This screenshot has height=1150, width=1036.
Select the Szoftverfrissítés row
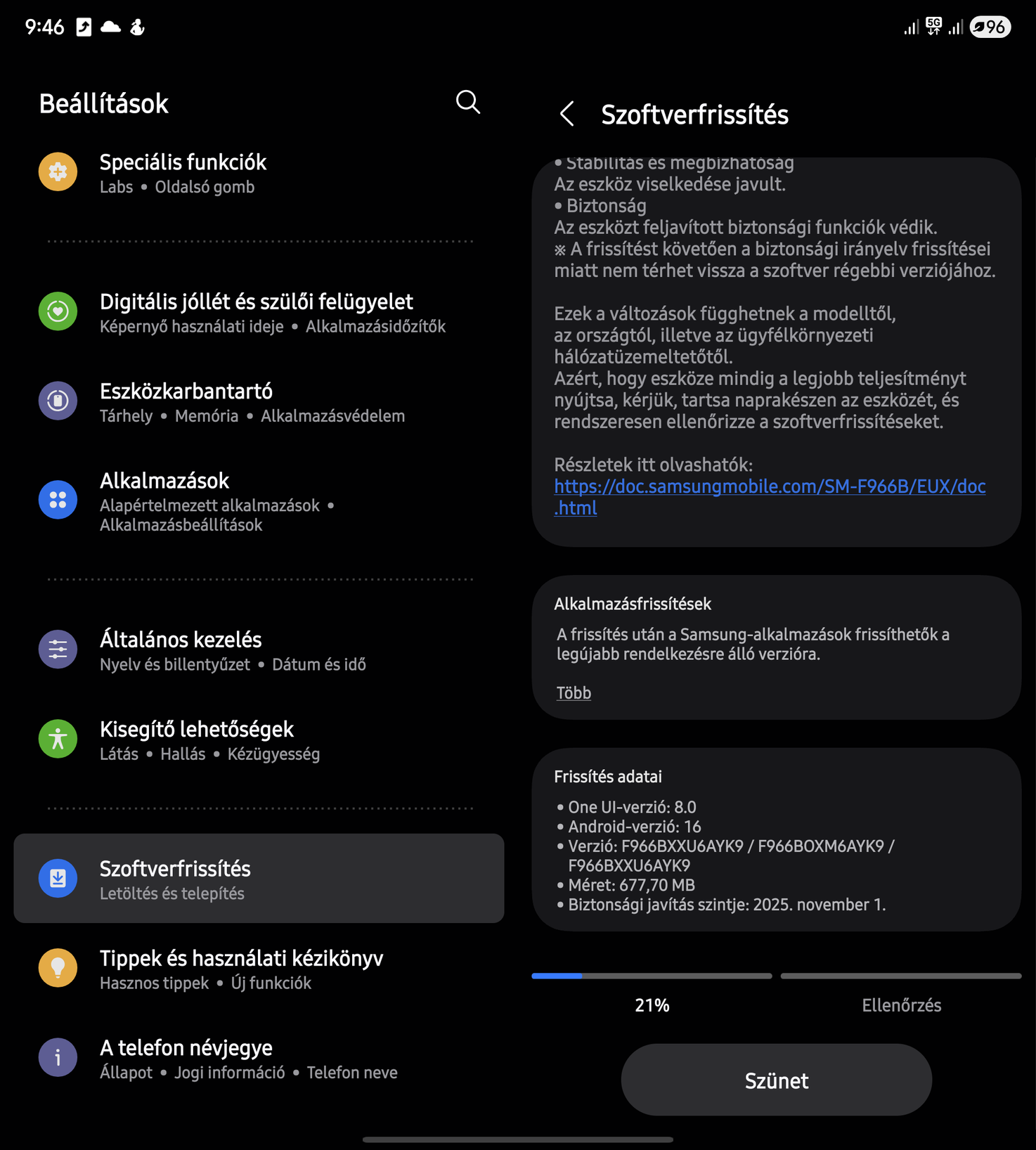[259, 879]
